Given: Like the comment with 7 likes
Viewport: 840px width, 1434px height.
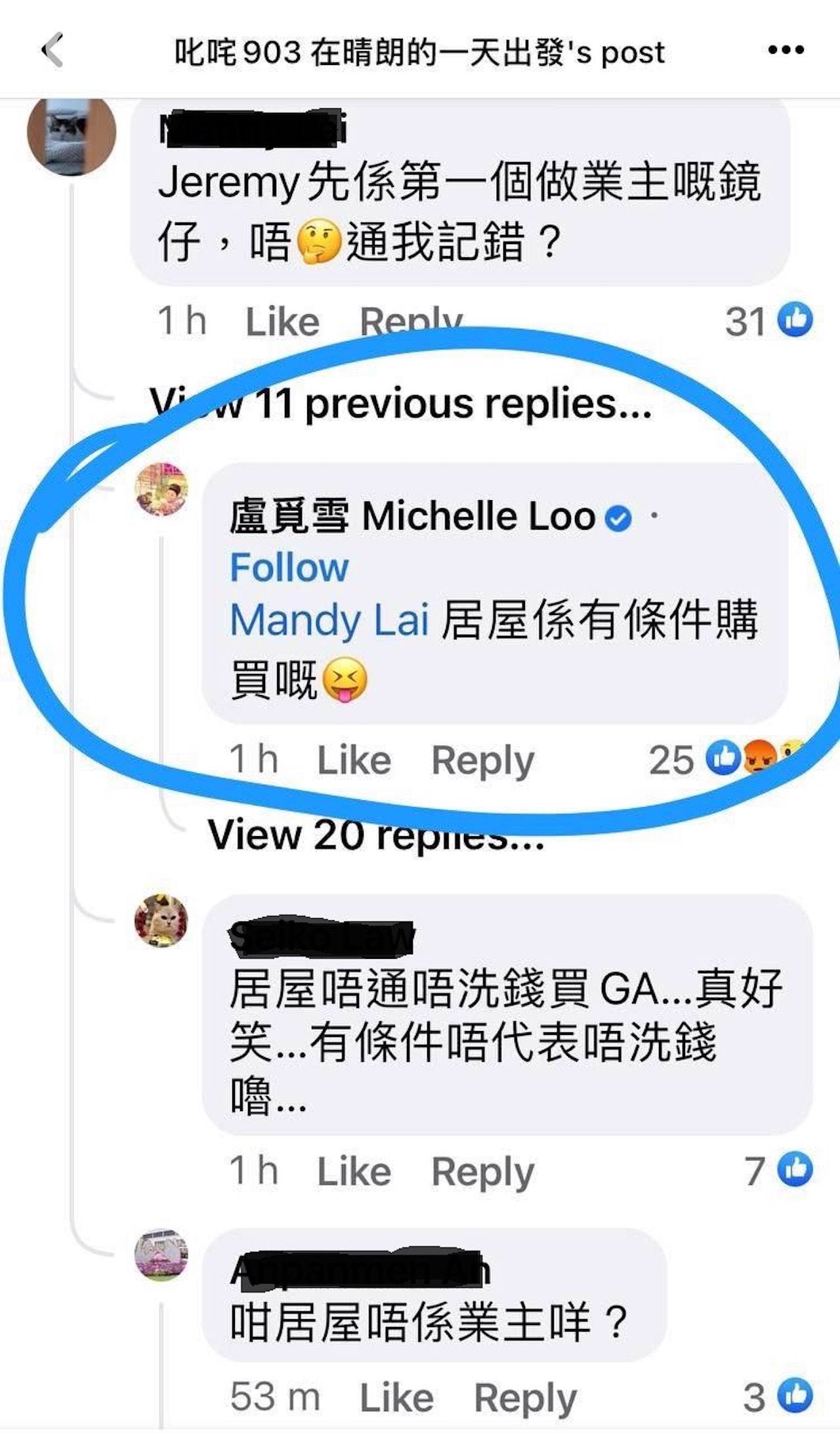Looking at the screenshot, I should [x=354, y=1171].
